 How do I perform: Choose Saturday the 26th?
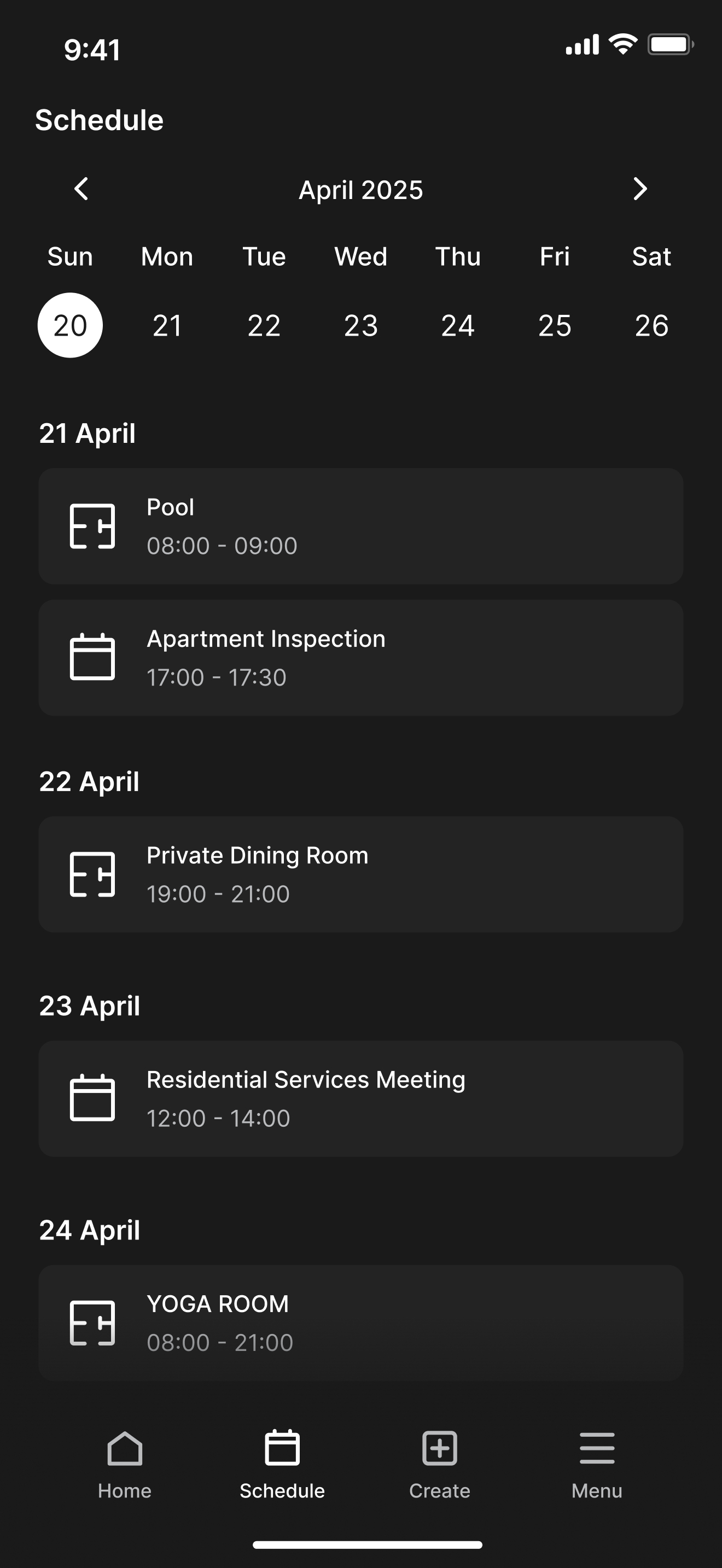pos(651,325)
